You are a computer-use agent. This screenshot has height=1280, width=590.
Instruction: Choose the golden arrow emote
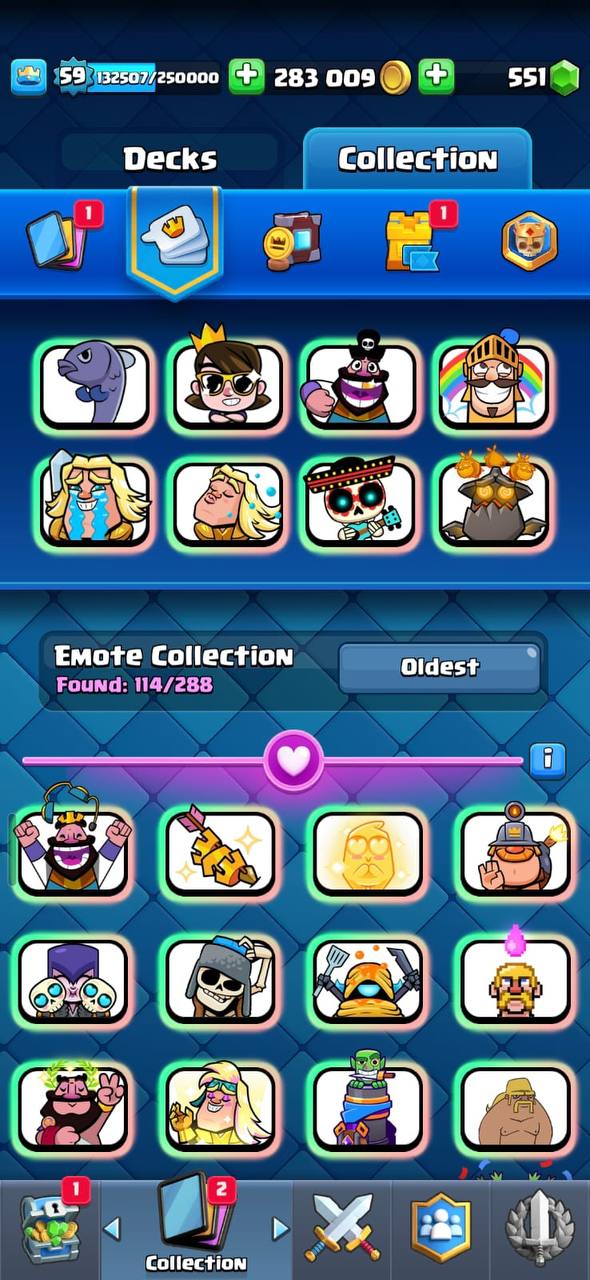coord(220,851)
